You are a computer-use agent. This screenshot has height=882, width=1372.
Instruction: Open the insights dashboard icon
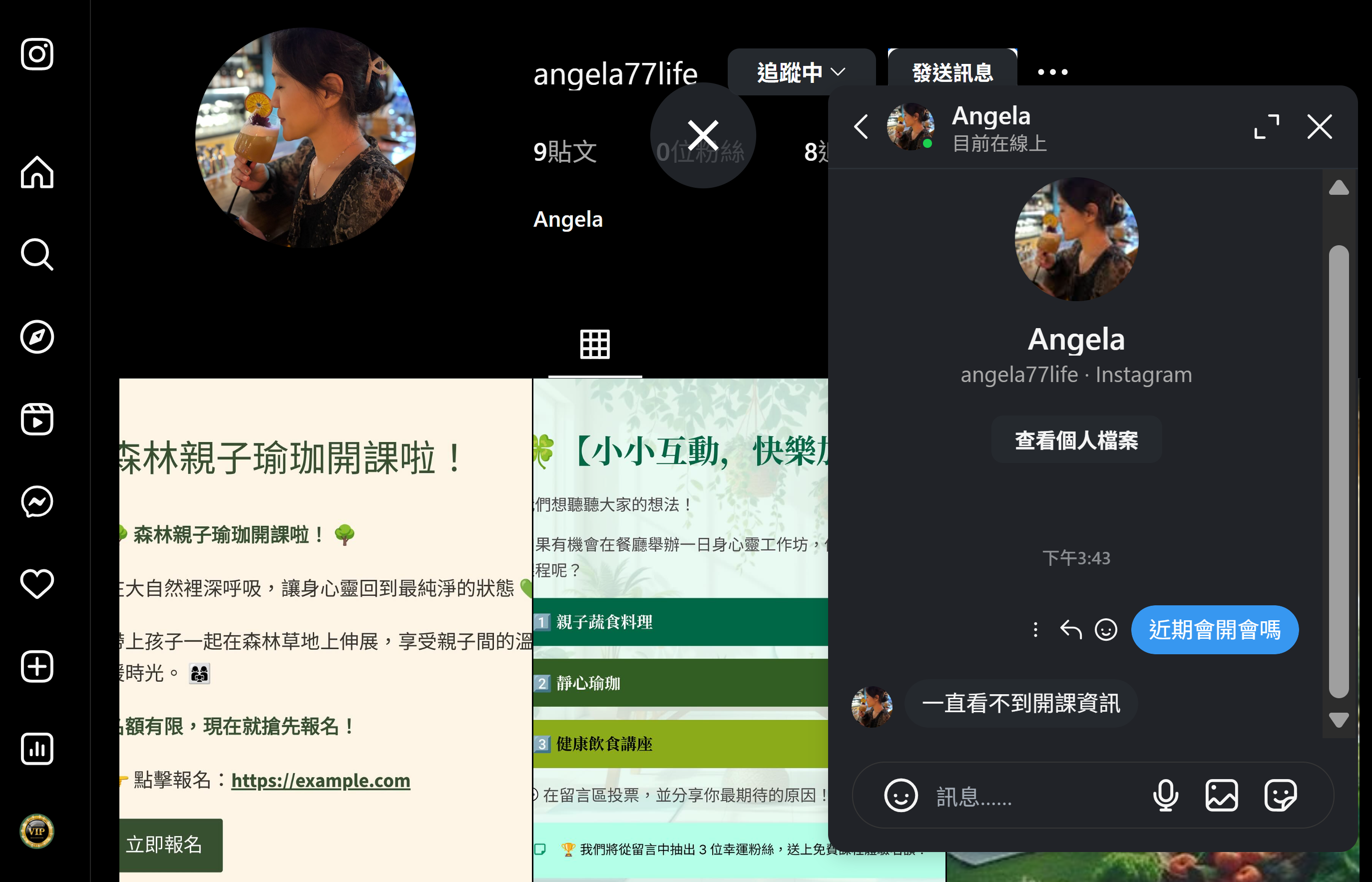37,749
